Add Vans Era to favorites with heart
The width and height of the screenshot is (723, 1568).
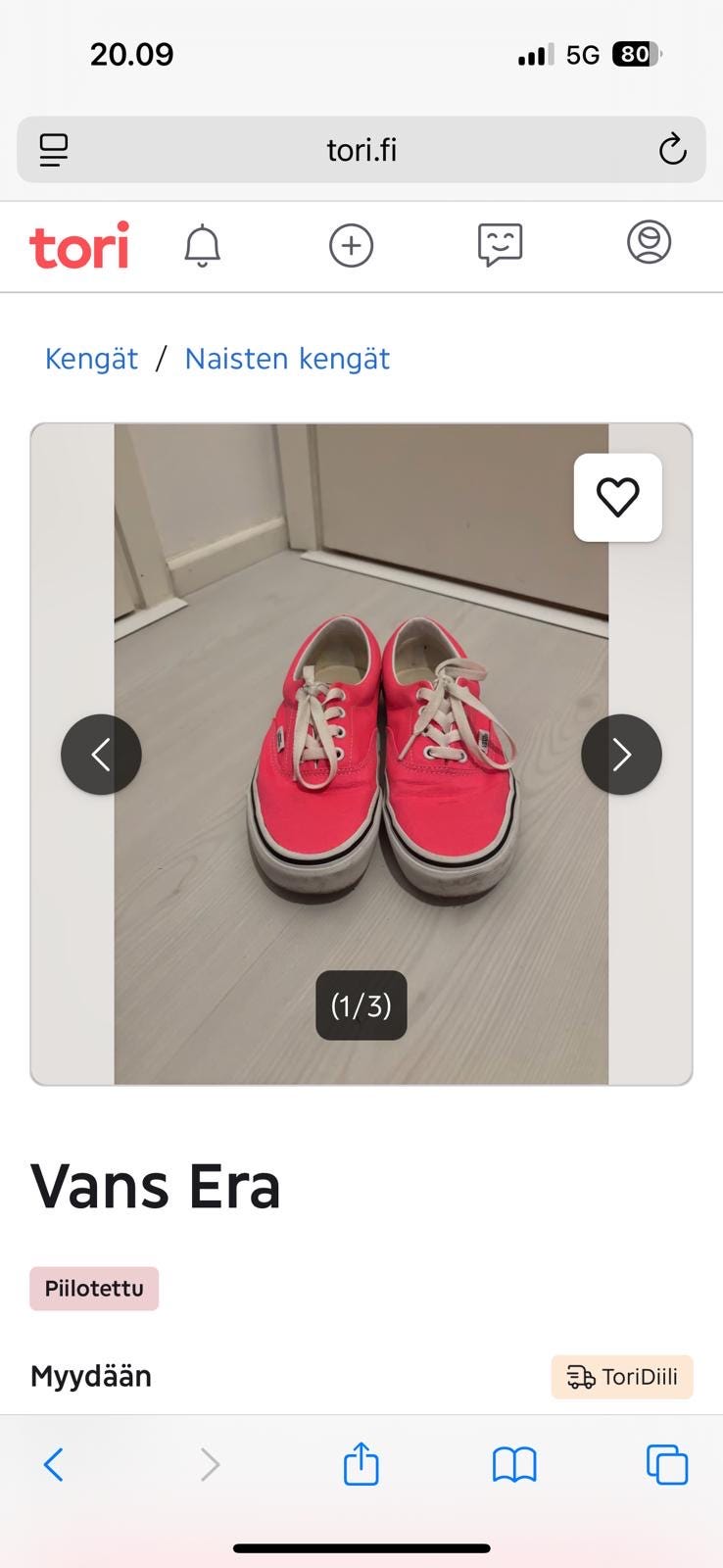618,497
